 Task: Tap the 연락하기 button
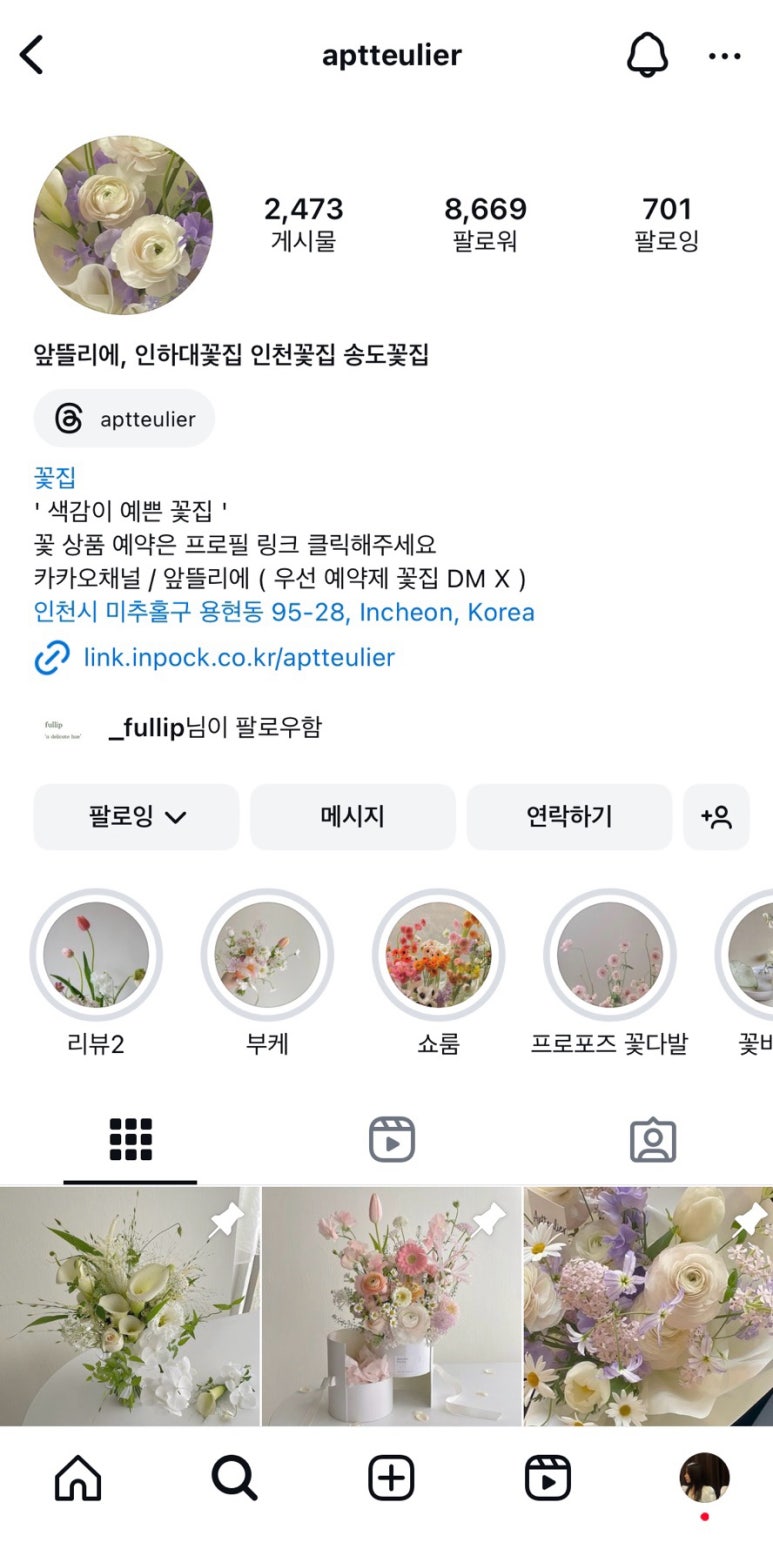pyautogui.click(x=569, y=817)
